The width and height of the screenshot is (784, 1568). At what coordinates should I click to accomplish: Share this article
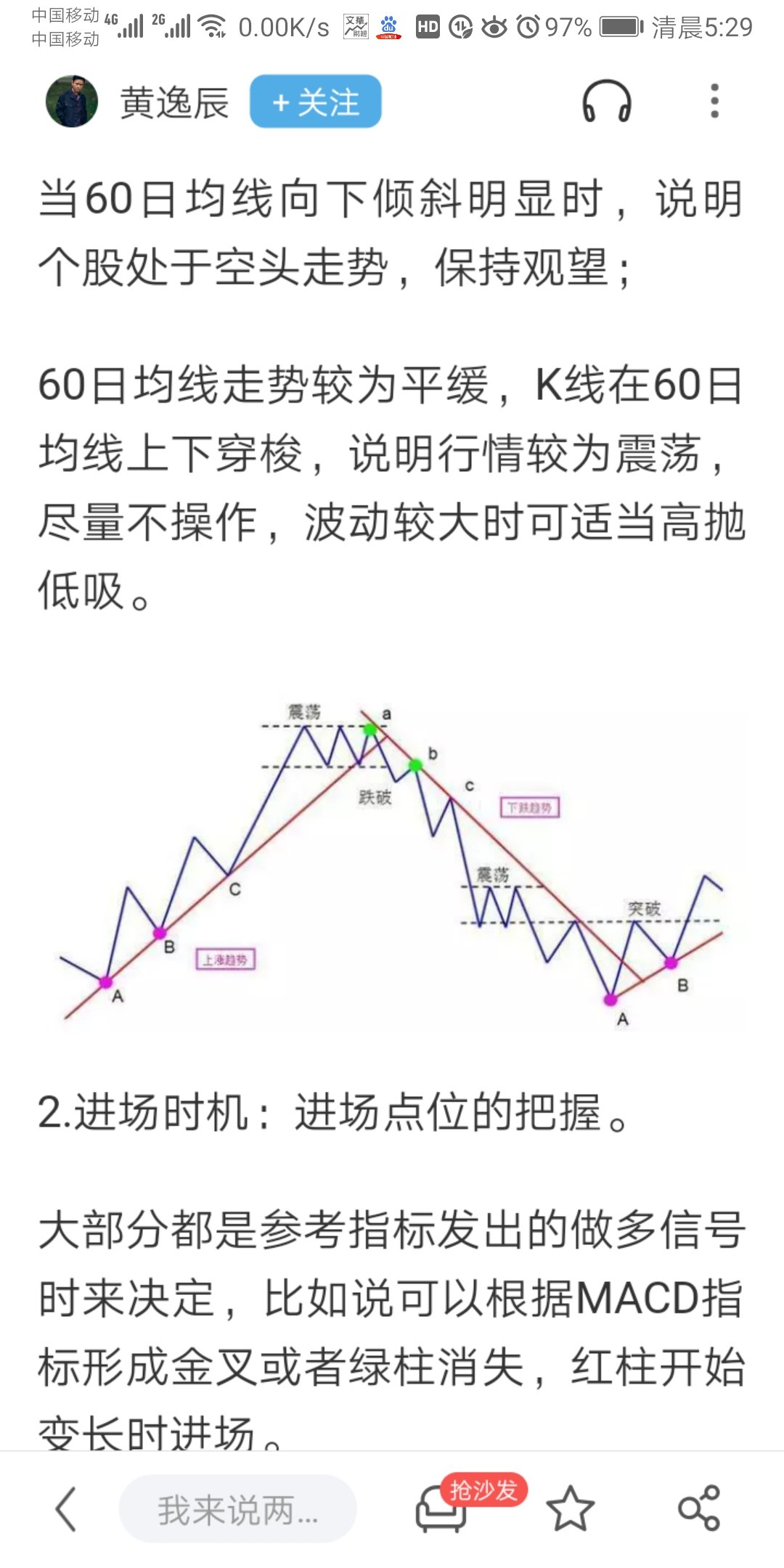tap(699, 1509)
